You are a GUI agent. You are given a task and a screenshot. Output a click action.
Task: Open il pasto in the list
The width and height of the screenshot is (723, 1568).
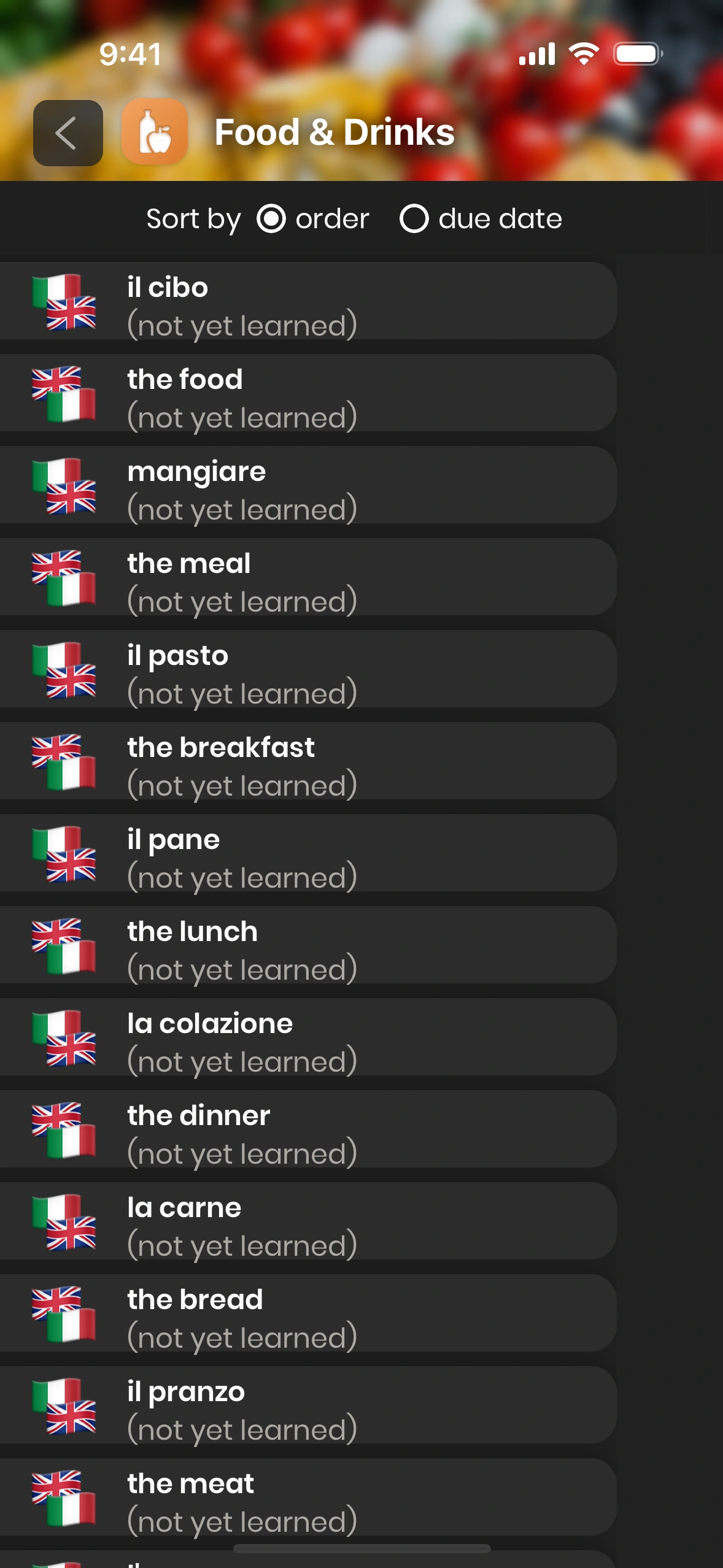click(x=307, y=669)
